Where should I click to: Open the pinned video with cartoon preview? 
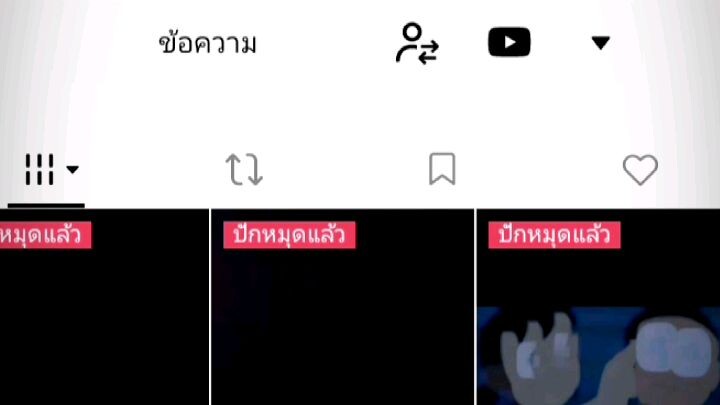(x=598, y=320)
